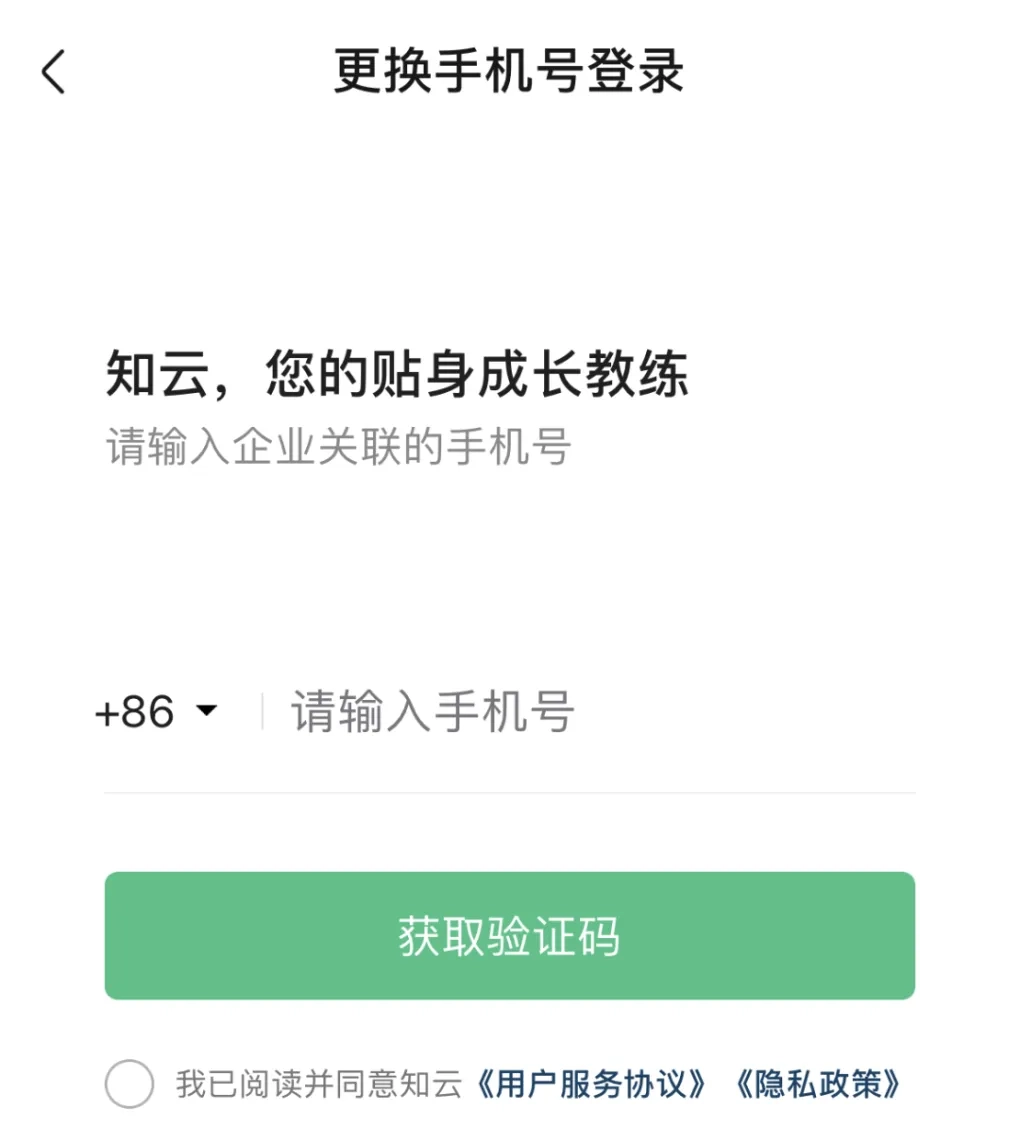Check the agreement circle next to 我已阅读并同意
Viewport: 1019px width, 1147px height.
(x=129, y=1084)
